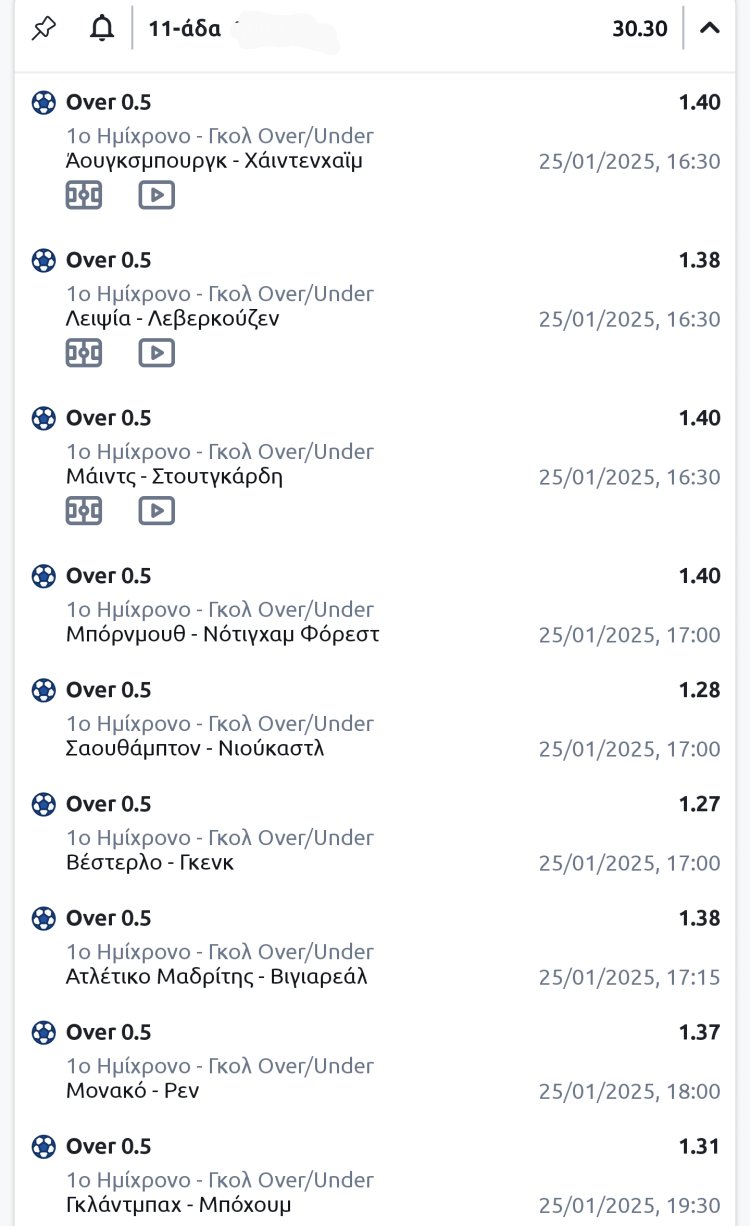Open match stats for Άουγκσμπουργκ - Χάιντενχαϊμ
The image size is (750, 1226).
84,195
